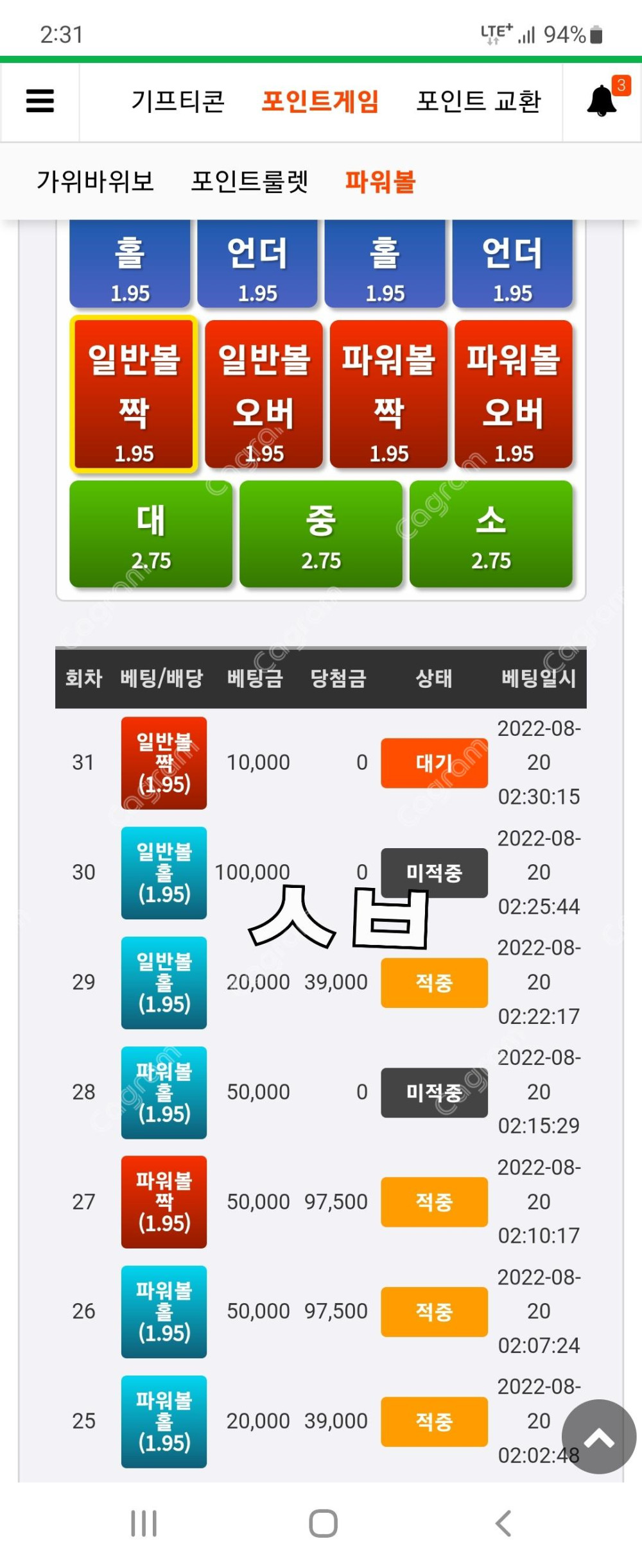
Task: Select the 포인트게임 tab
Action: coord(320,101)
